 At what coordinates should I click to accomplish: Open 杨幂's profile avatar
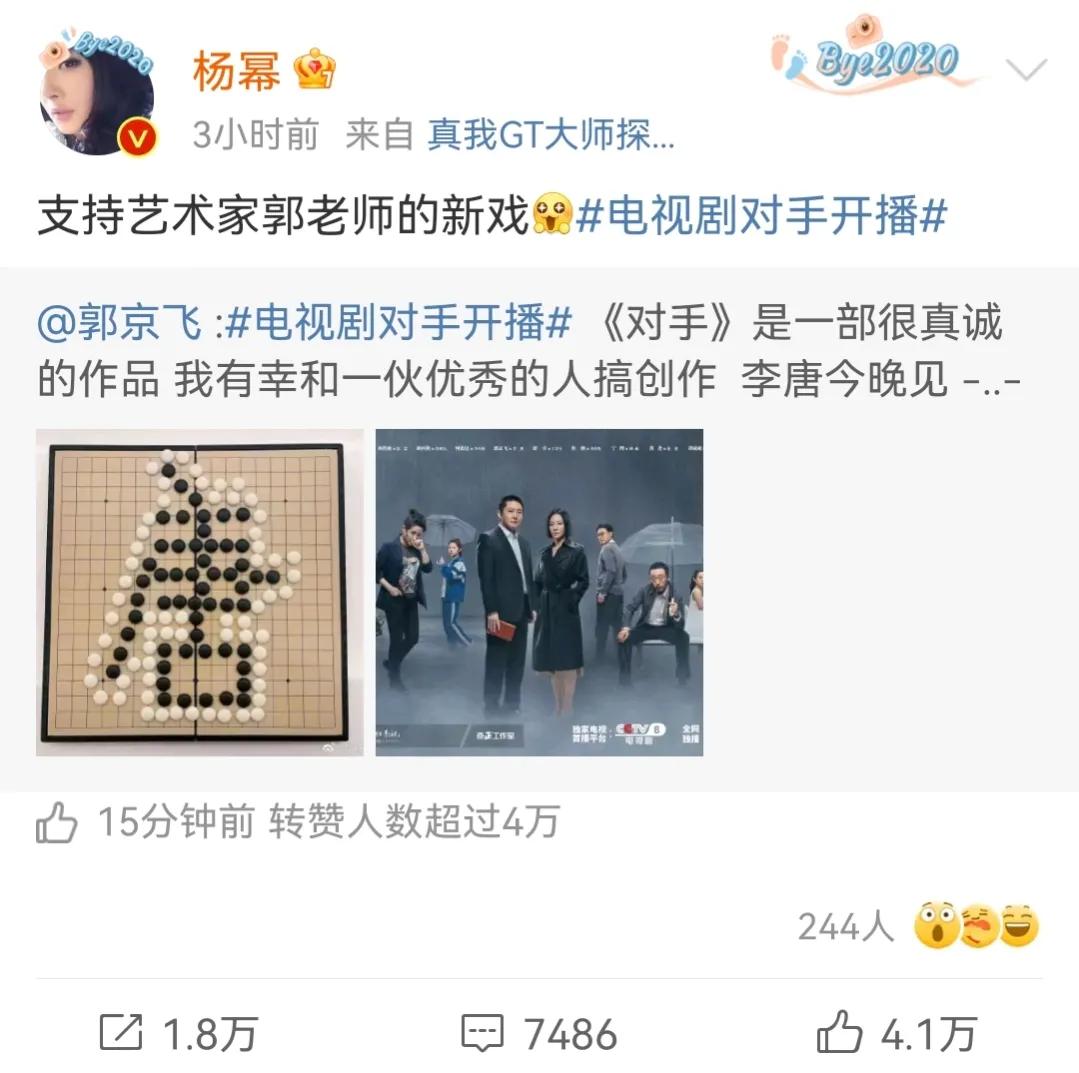(x=97, y=99)
